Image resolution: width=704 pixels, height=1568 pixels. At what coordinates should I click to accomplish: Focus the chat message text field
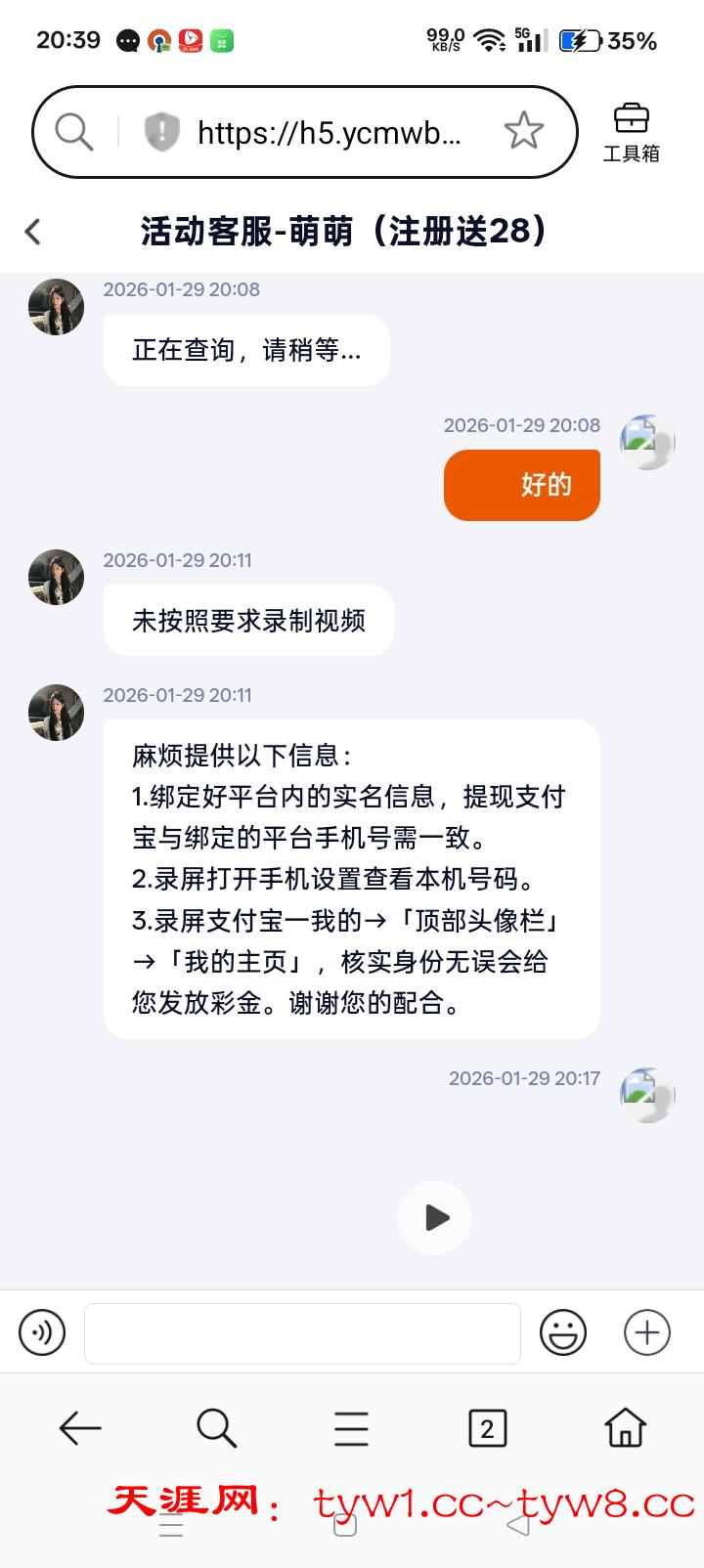coord(302,1332)
